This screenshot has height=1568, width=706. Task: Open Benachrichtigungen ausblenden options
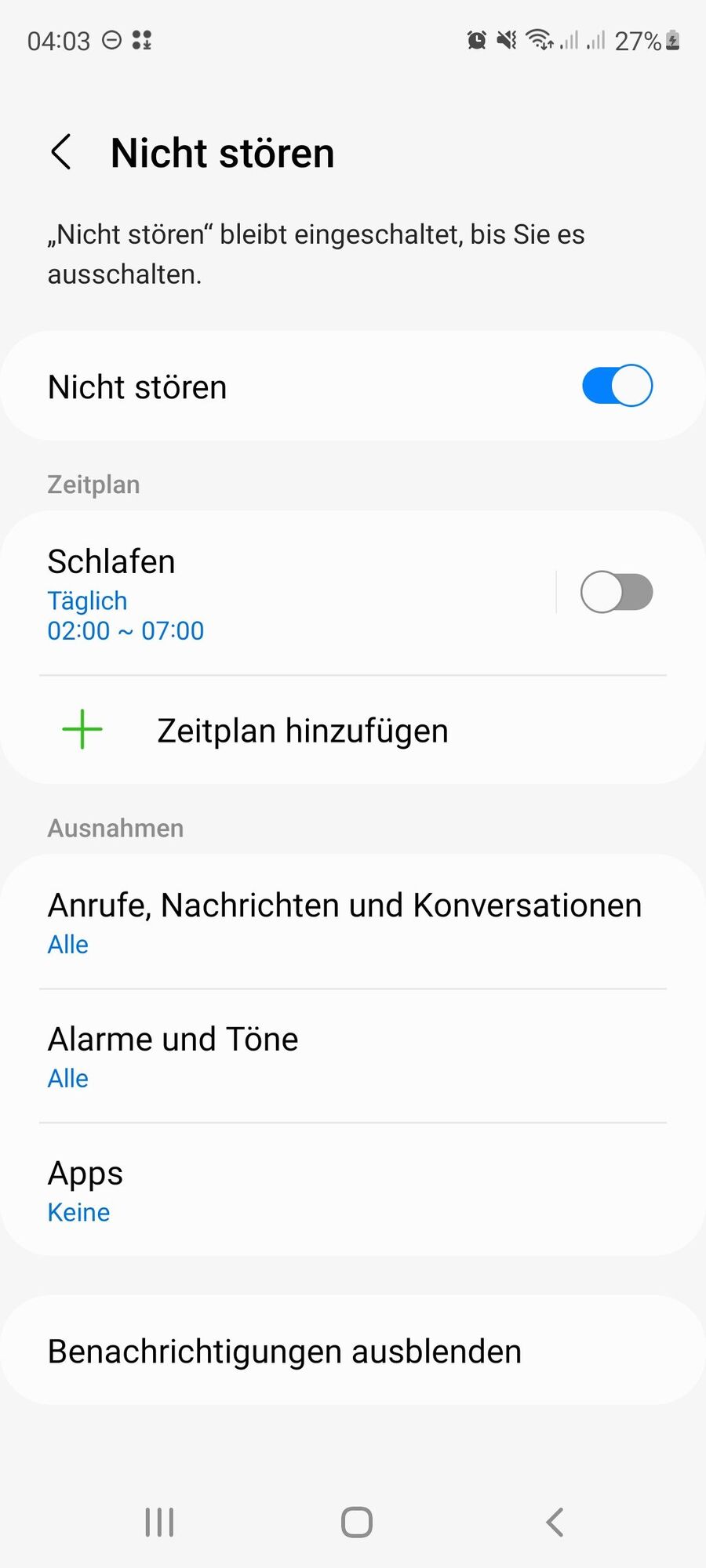point(345,1352)
